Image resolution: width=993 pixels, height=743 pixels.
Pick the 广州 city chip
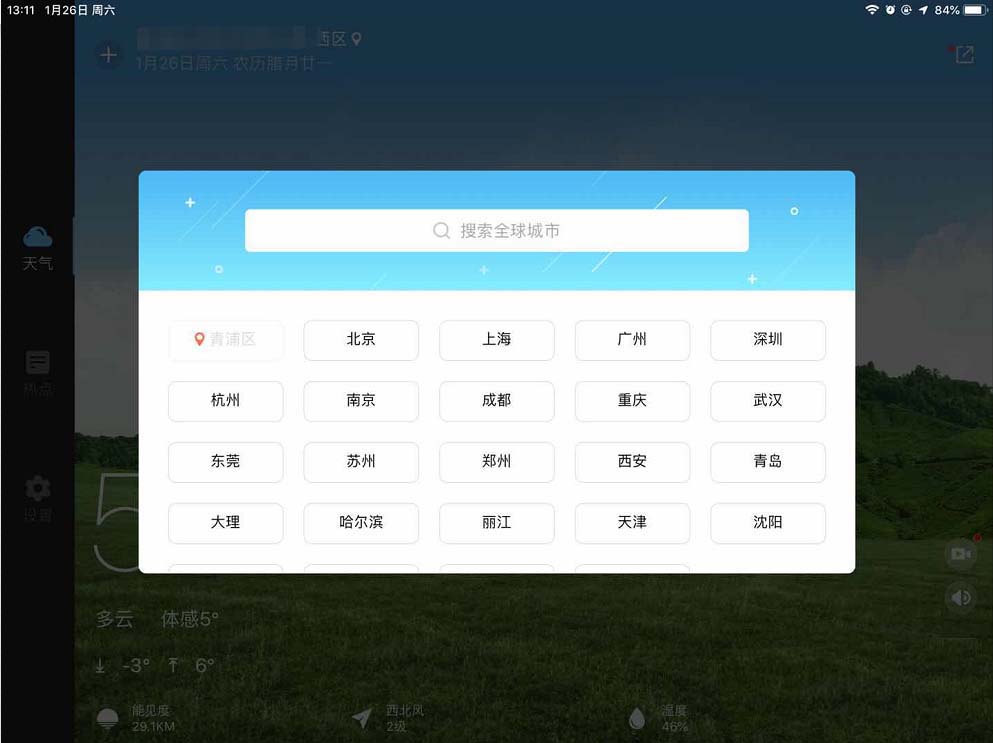pyautogui.click(x=632, y=340)
